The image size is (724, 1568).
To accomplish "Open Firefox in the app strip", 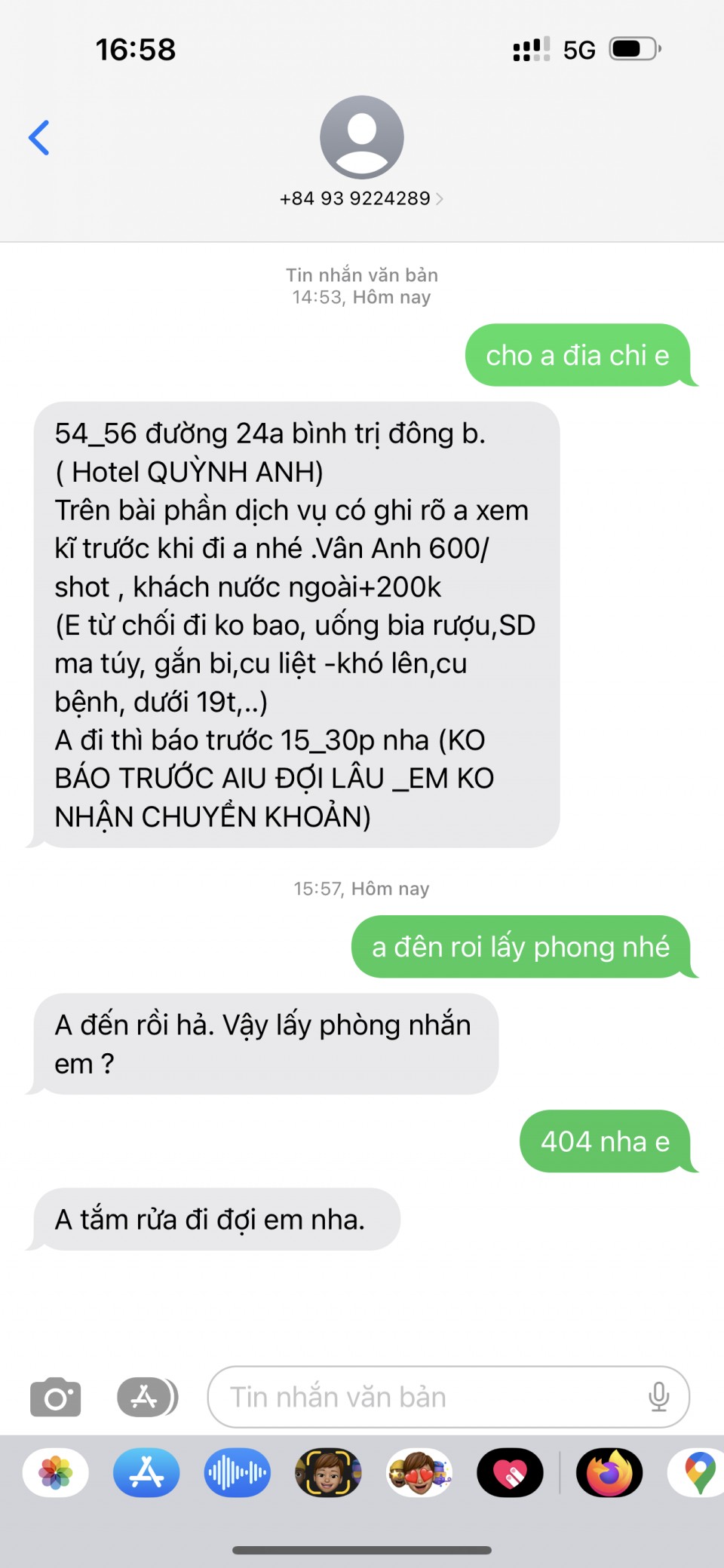I will point(609,1472).
